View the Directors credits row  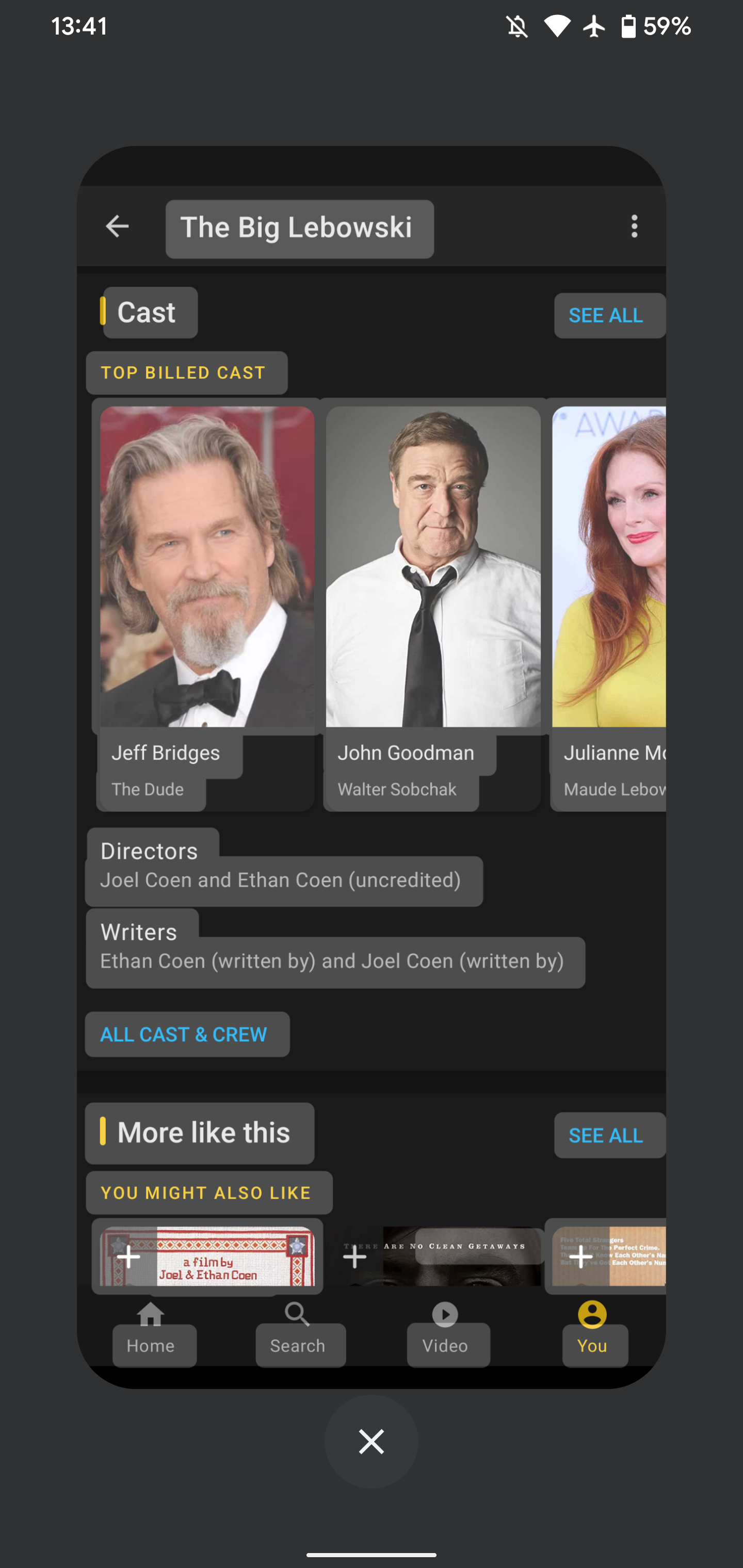click(x=284, y=867)
